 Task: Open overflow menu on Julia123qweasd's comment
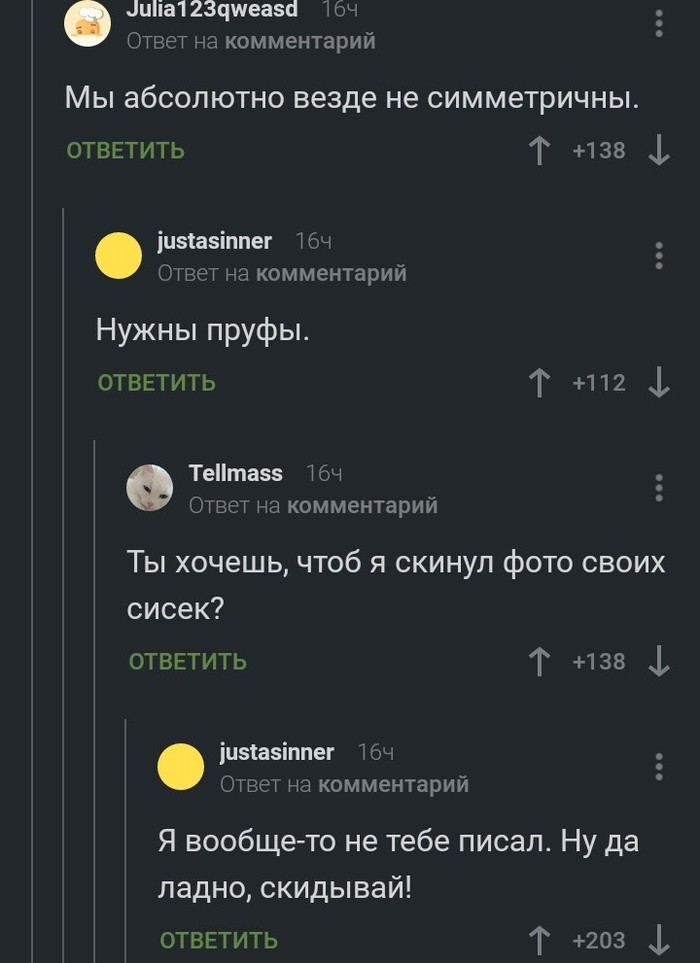coord(659,23)
